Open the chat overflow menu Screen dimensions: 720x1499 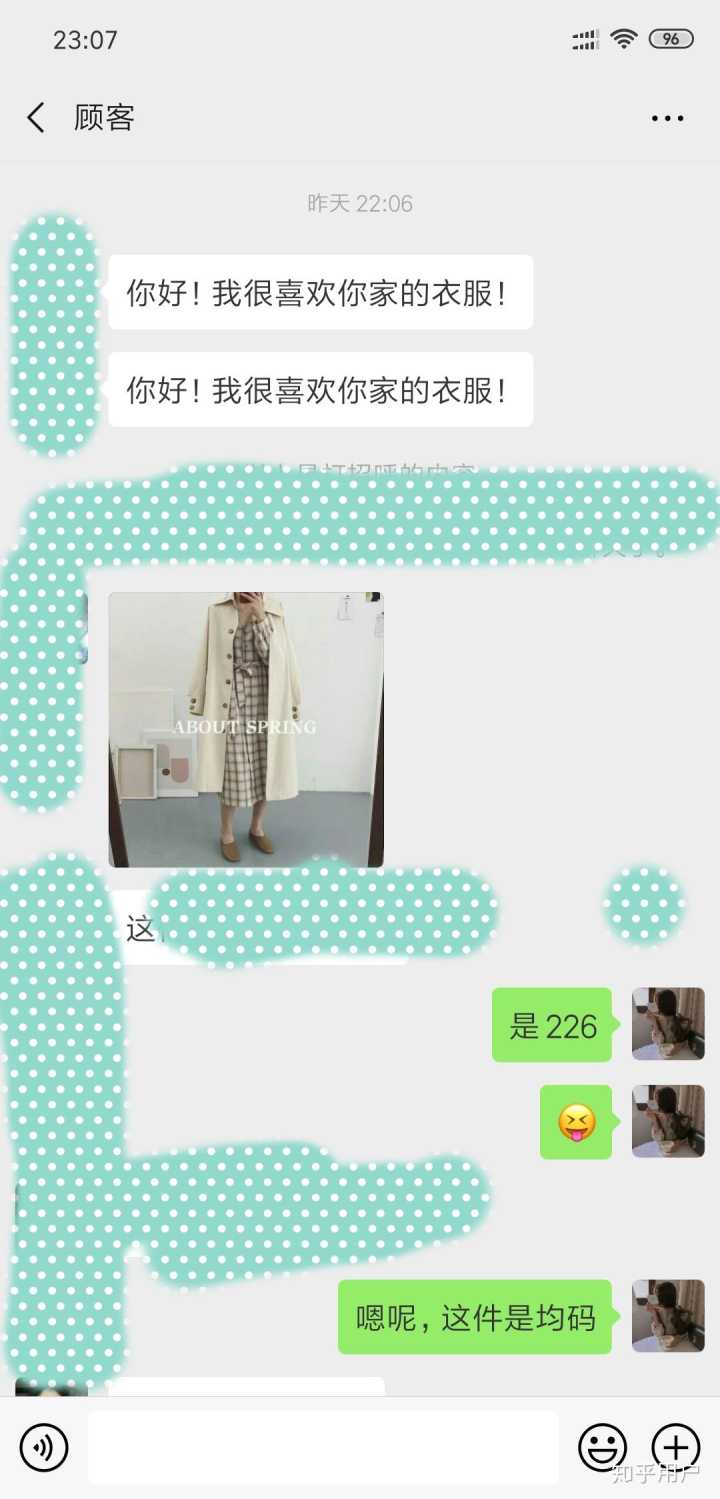click(667, 118)
